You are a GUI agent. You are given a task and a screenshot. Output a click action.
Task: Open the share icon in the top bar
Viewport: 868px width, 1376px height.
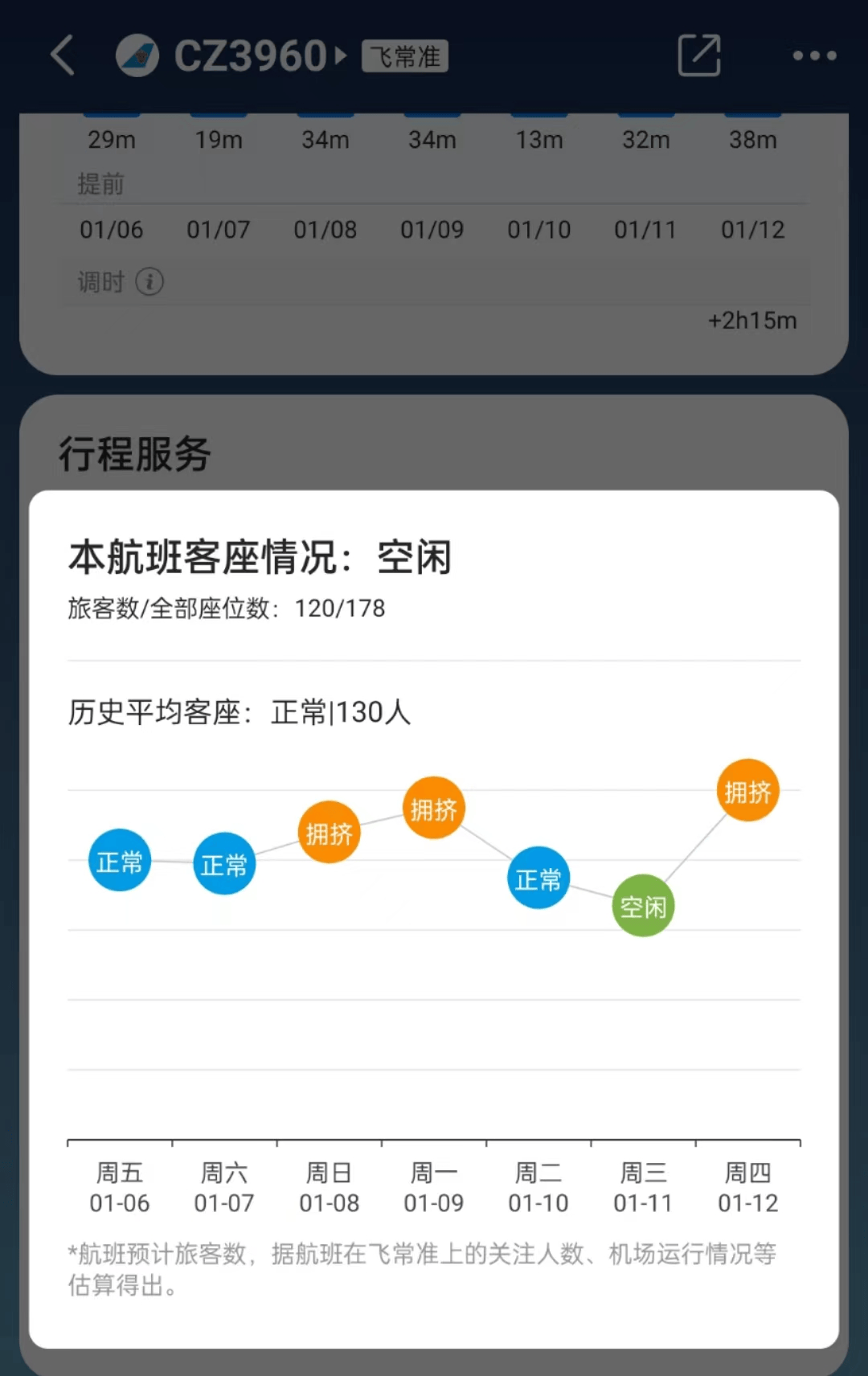pos(698,54)
